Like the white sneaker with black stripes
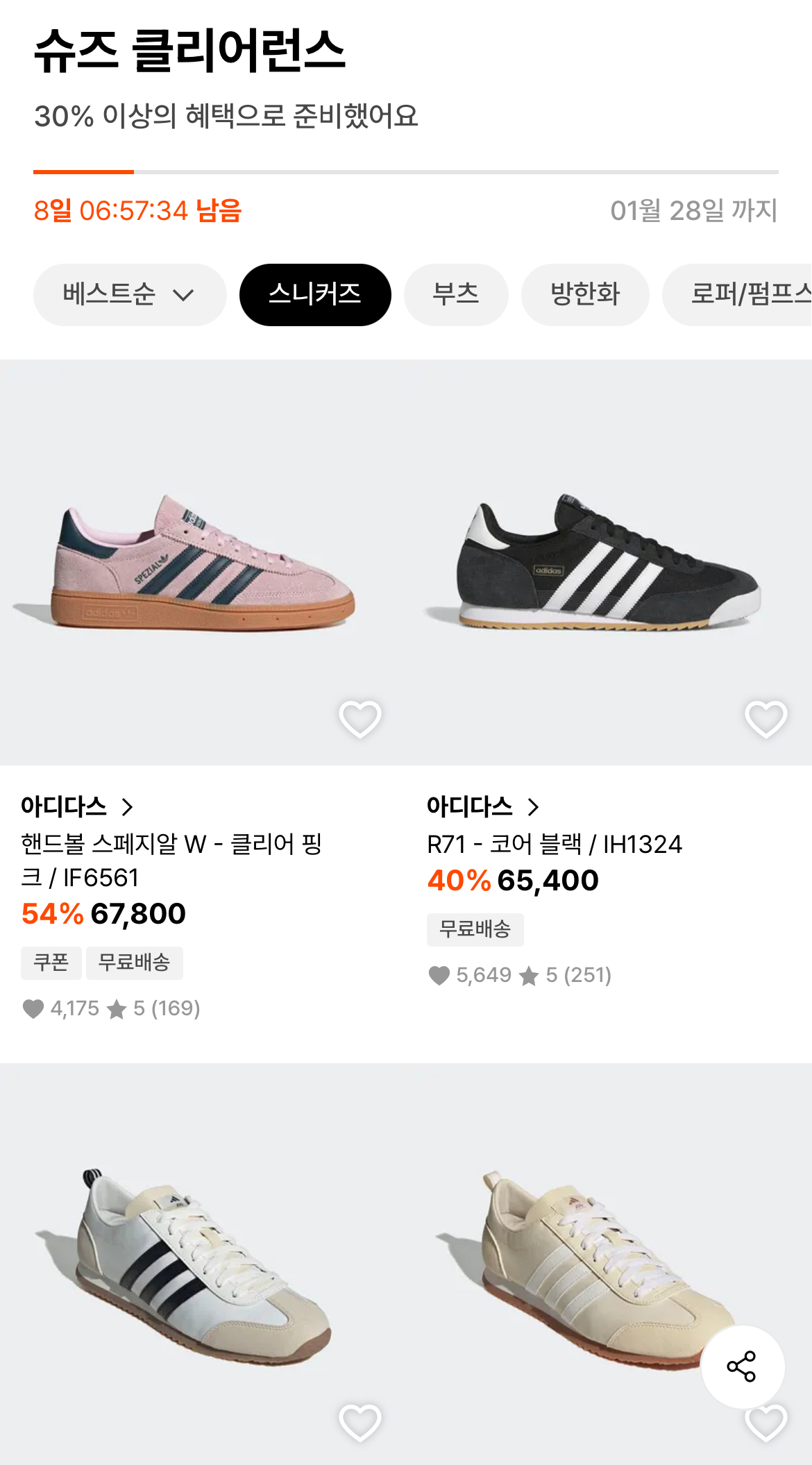This screenshot has height=1465, width=812. tap(360, 1421)
